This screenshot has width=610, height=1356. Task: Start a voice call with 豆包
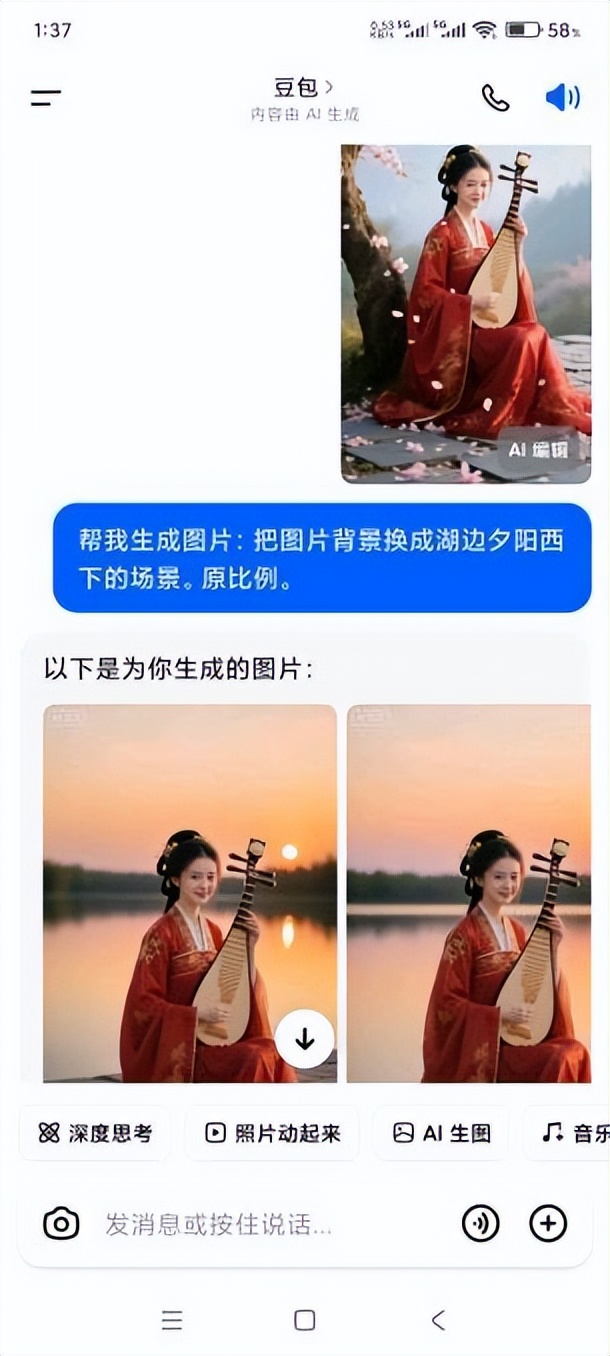(495, 98)
